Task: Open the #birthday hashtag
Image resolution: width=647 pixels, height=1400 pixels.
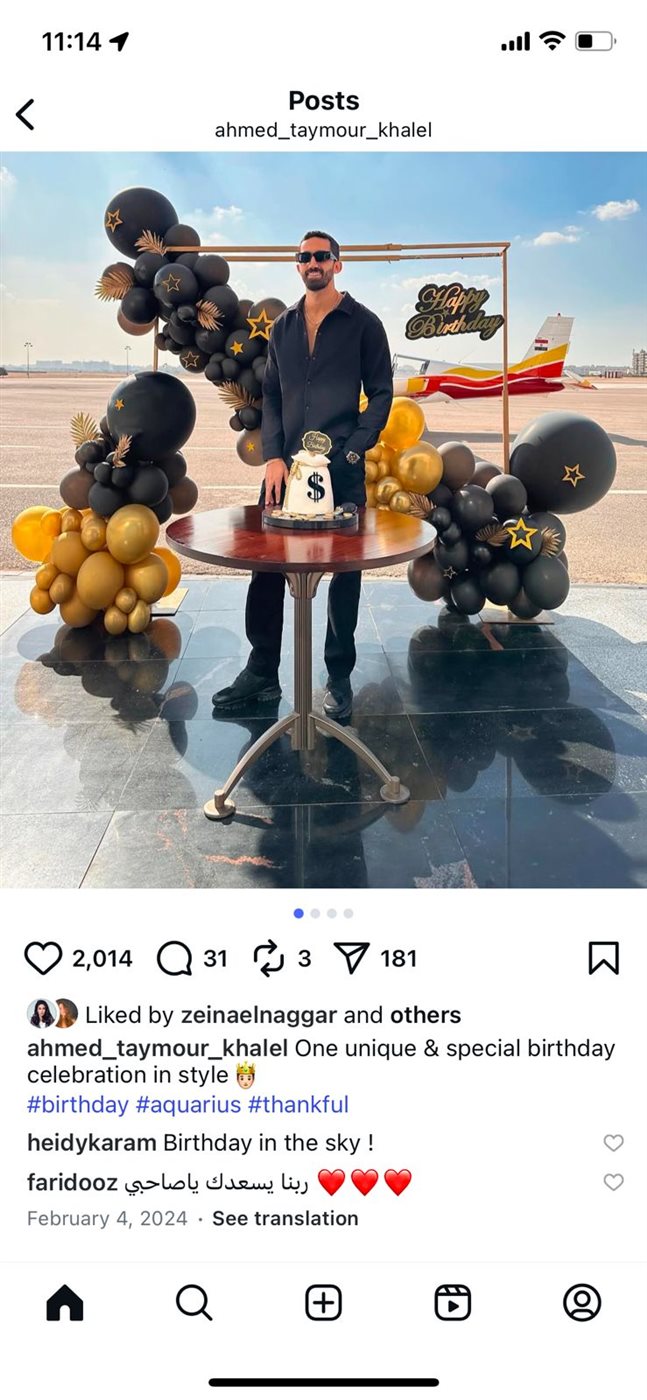Action: (77, 1105)
